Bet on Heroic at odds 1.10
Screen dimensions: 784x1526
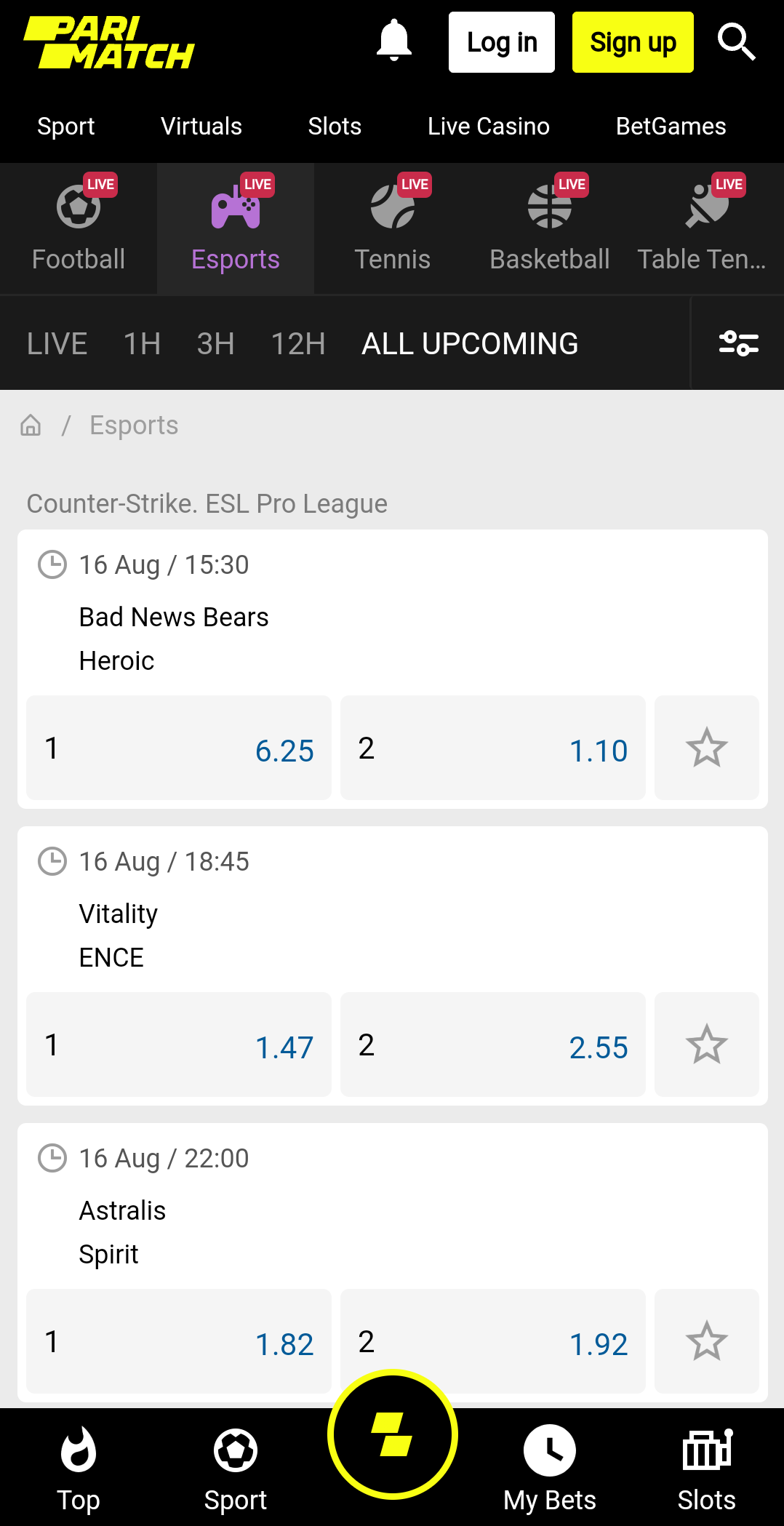[493, 748]
